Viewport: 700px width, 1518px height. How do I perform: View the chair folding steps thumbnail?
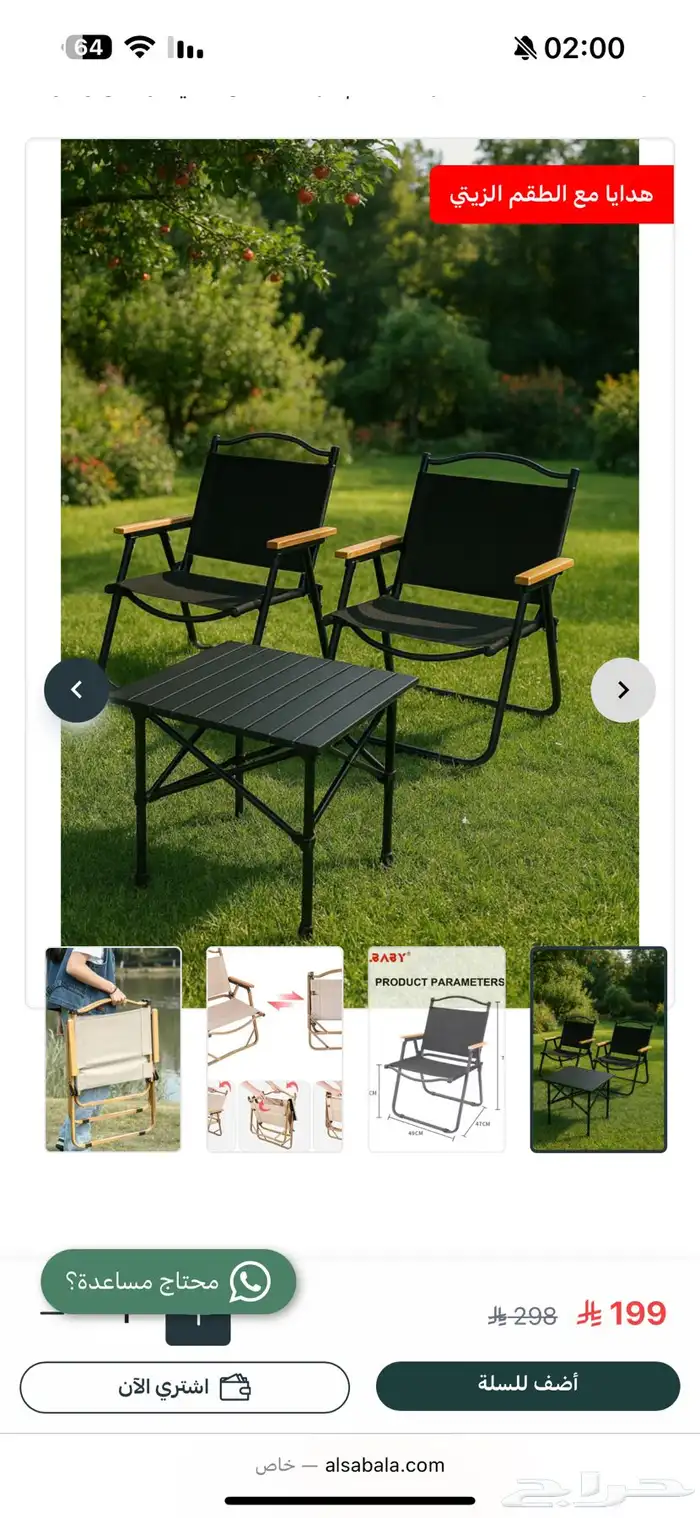click(x=275, y=1049)
